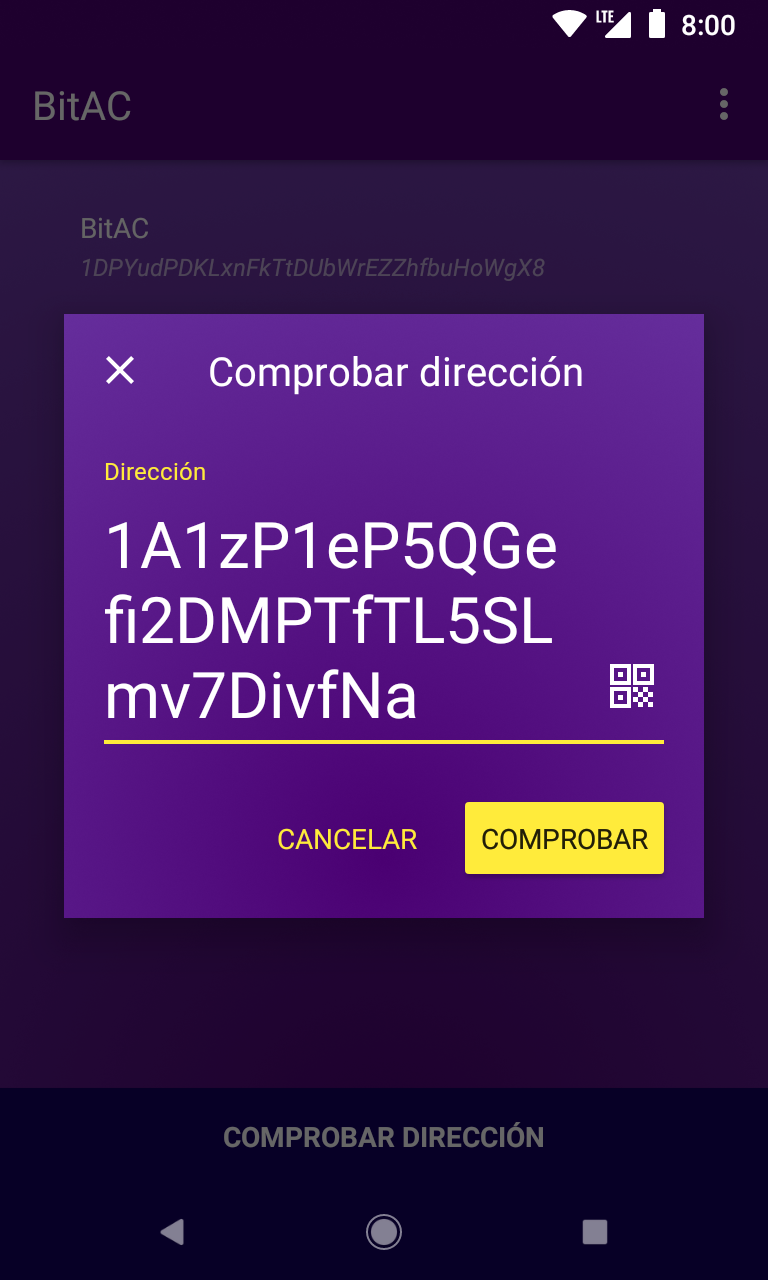This screenshot has height=1280, width=768.
Task: Tap CANCELAR to dismiss
Action: 347,839
